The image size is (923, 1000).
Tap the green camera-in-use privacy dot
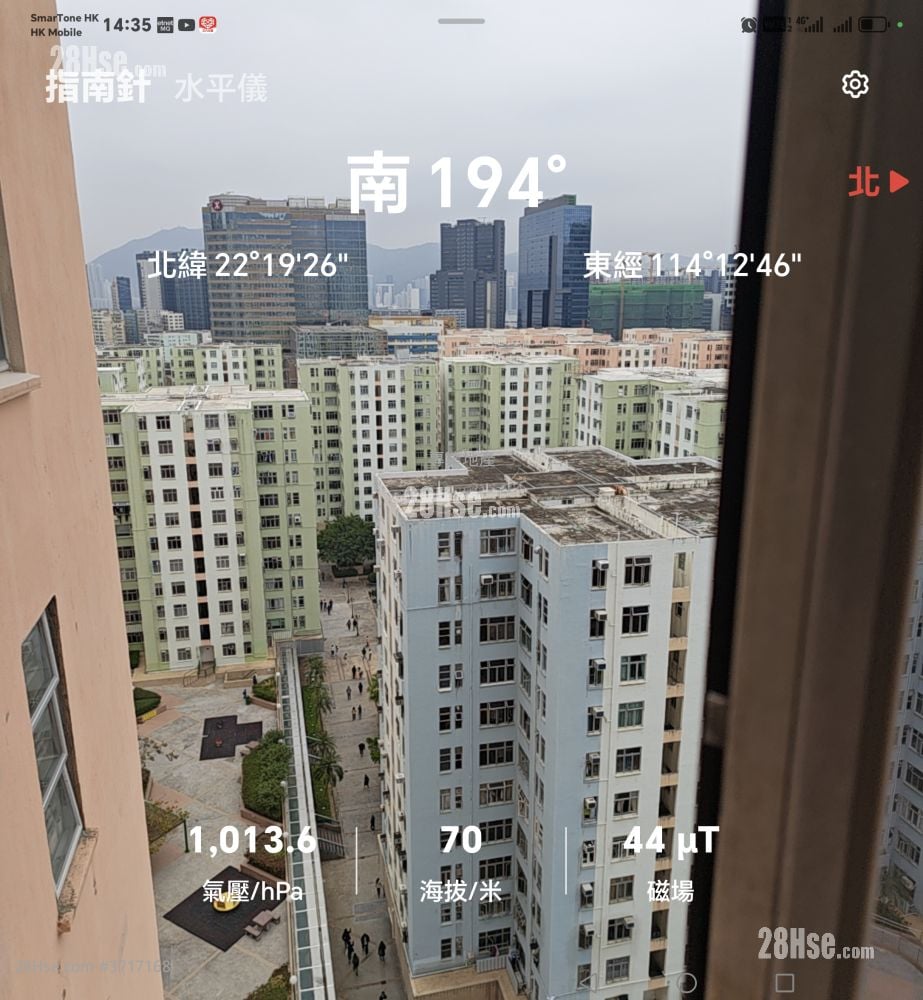900,24
